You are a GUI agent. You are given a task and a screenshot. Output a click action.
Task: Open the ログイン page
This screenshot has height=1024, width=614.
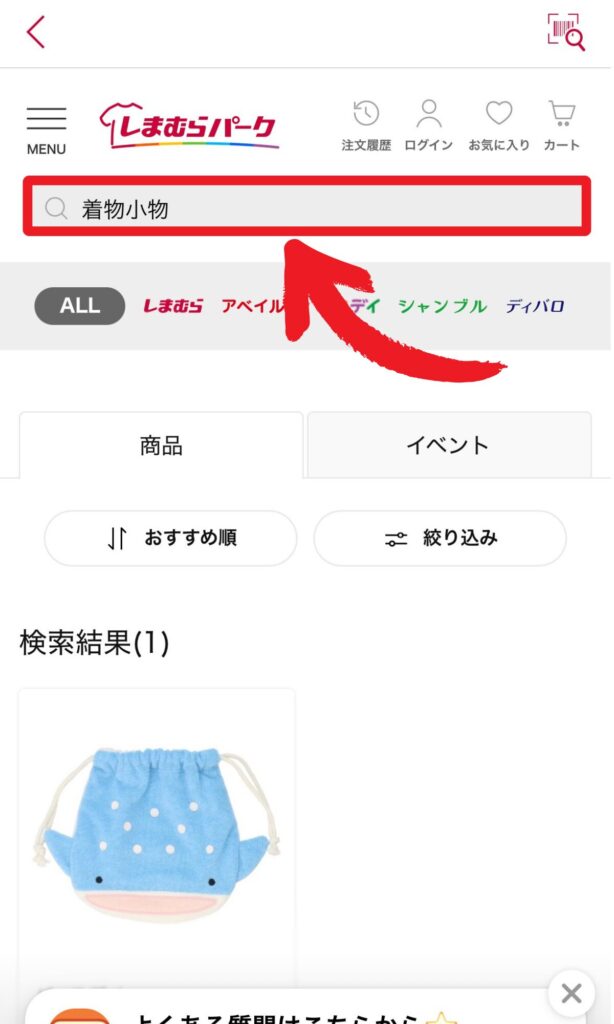(x=429, y=126)
